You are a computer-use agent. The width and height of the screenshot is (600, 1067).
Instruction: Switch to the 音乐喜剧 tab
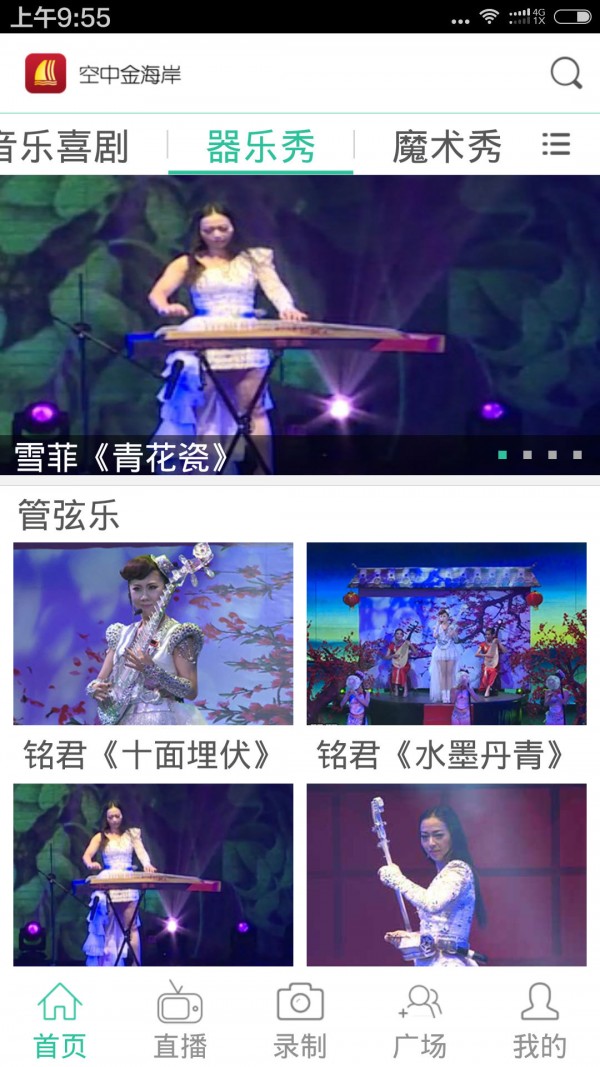tap(66, 146)
